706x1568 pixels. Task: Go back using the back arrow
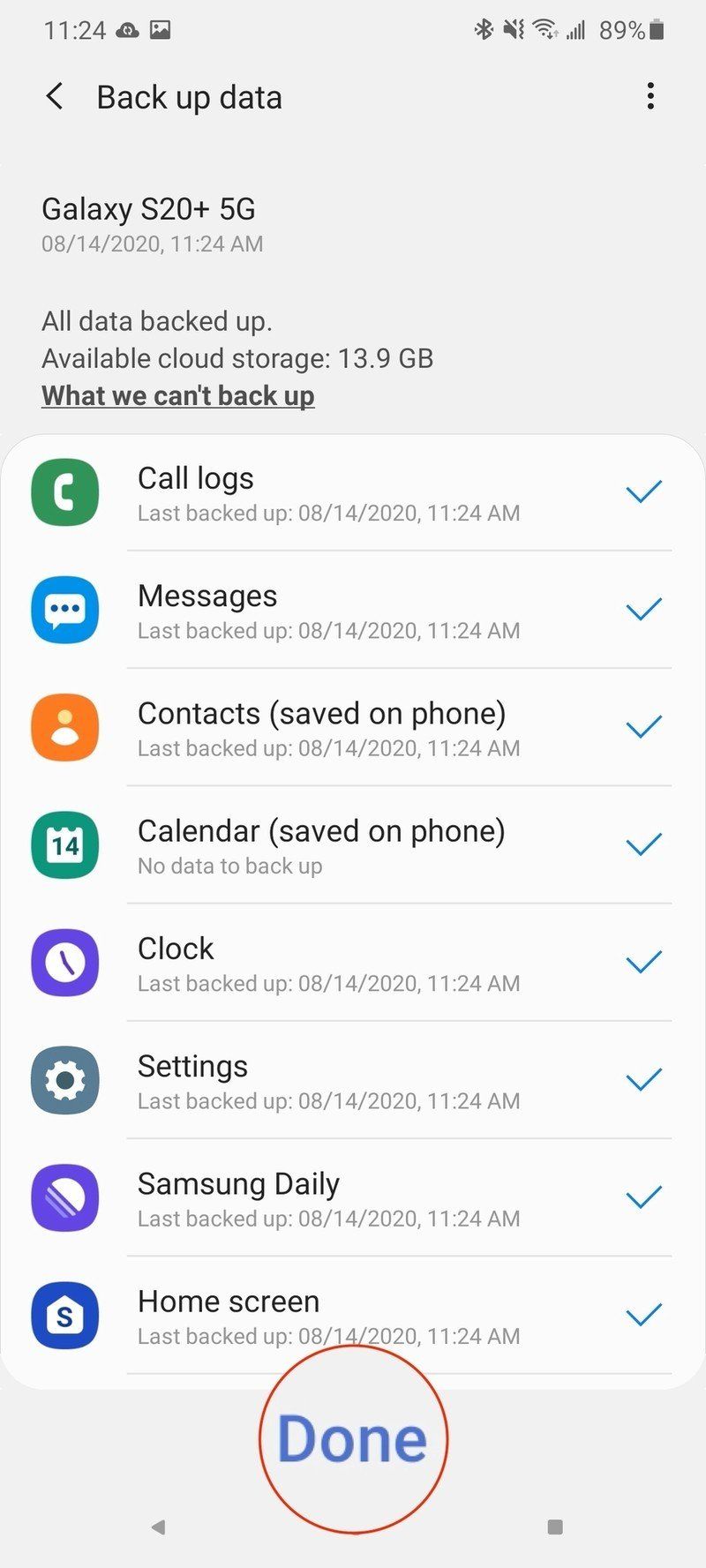55,96
